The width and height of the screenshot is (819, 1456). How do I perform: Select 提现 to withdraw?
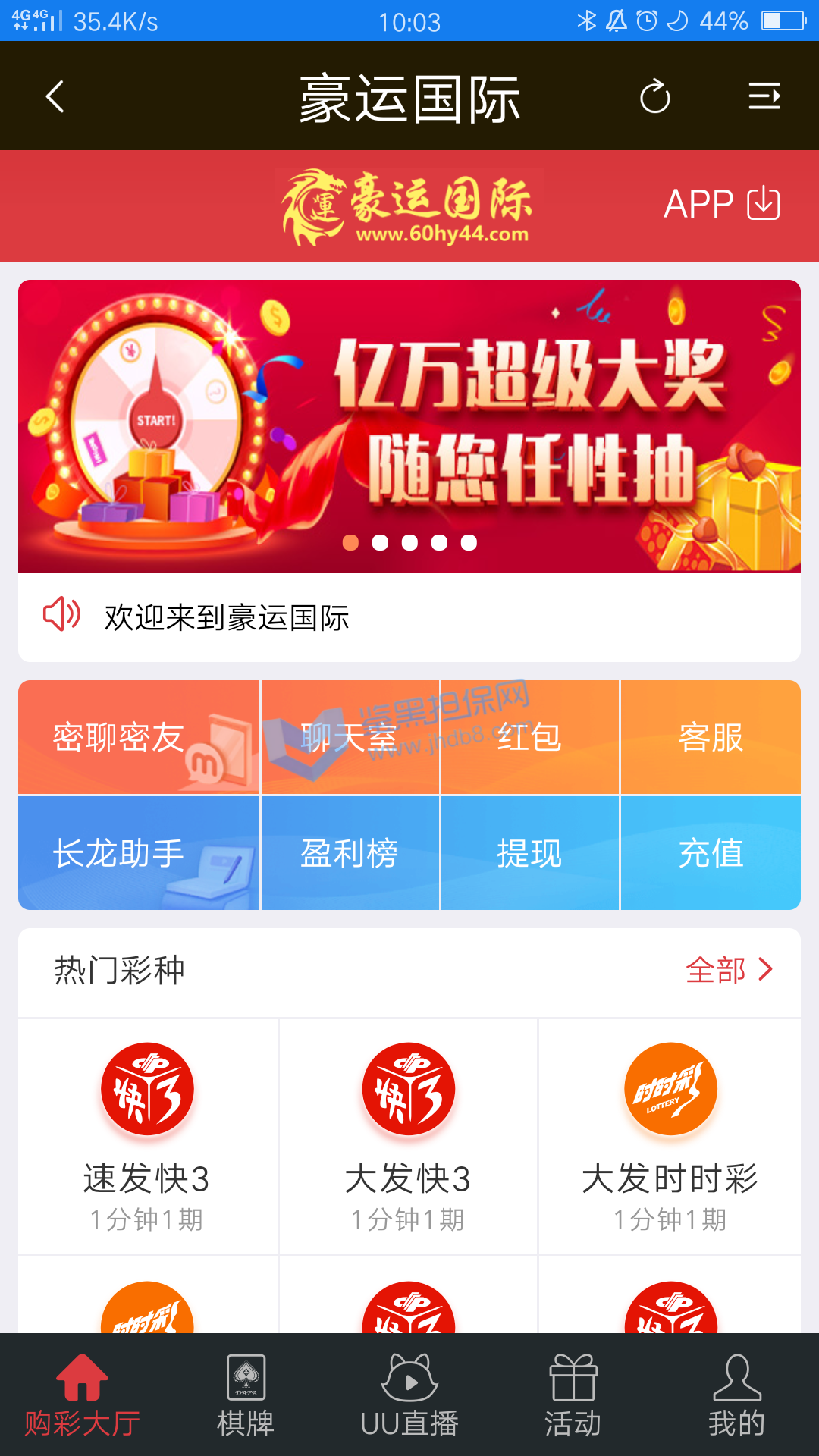point(529,853)
